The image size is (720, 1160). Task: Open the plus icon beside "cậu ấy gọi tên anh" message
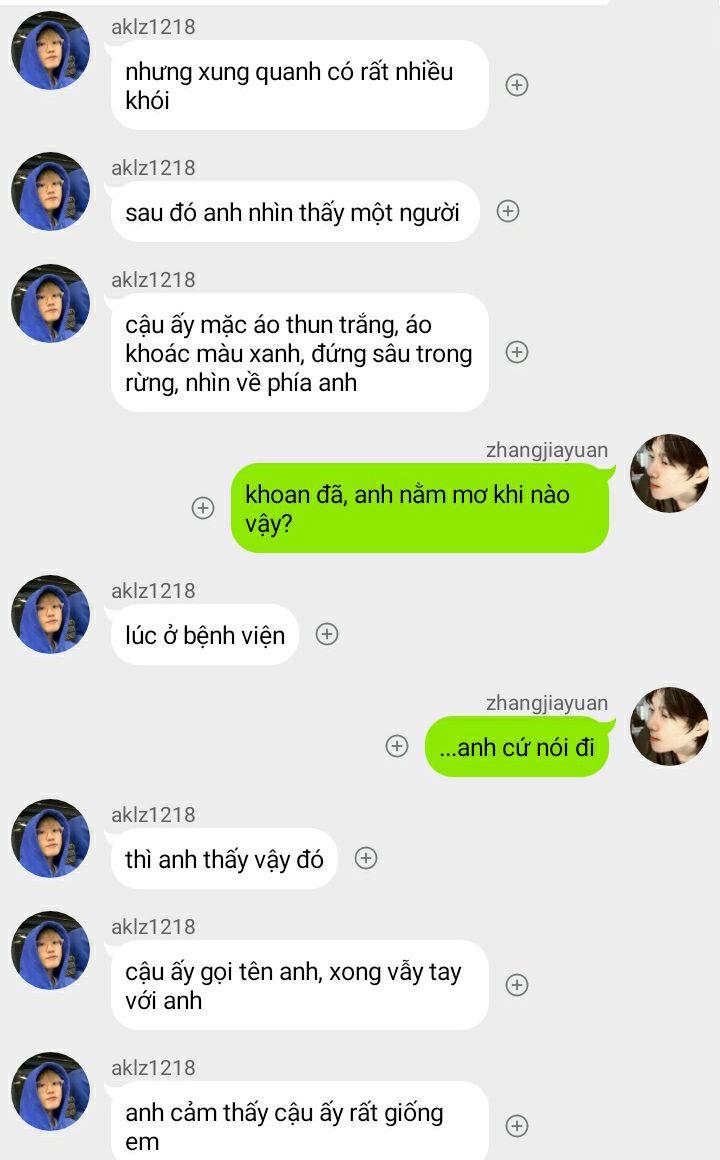tap(516, 985)
